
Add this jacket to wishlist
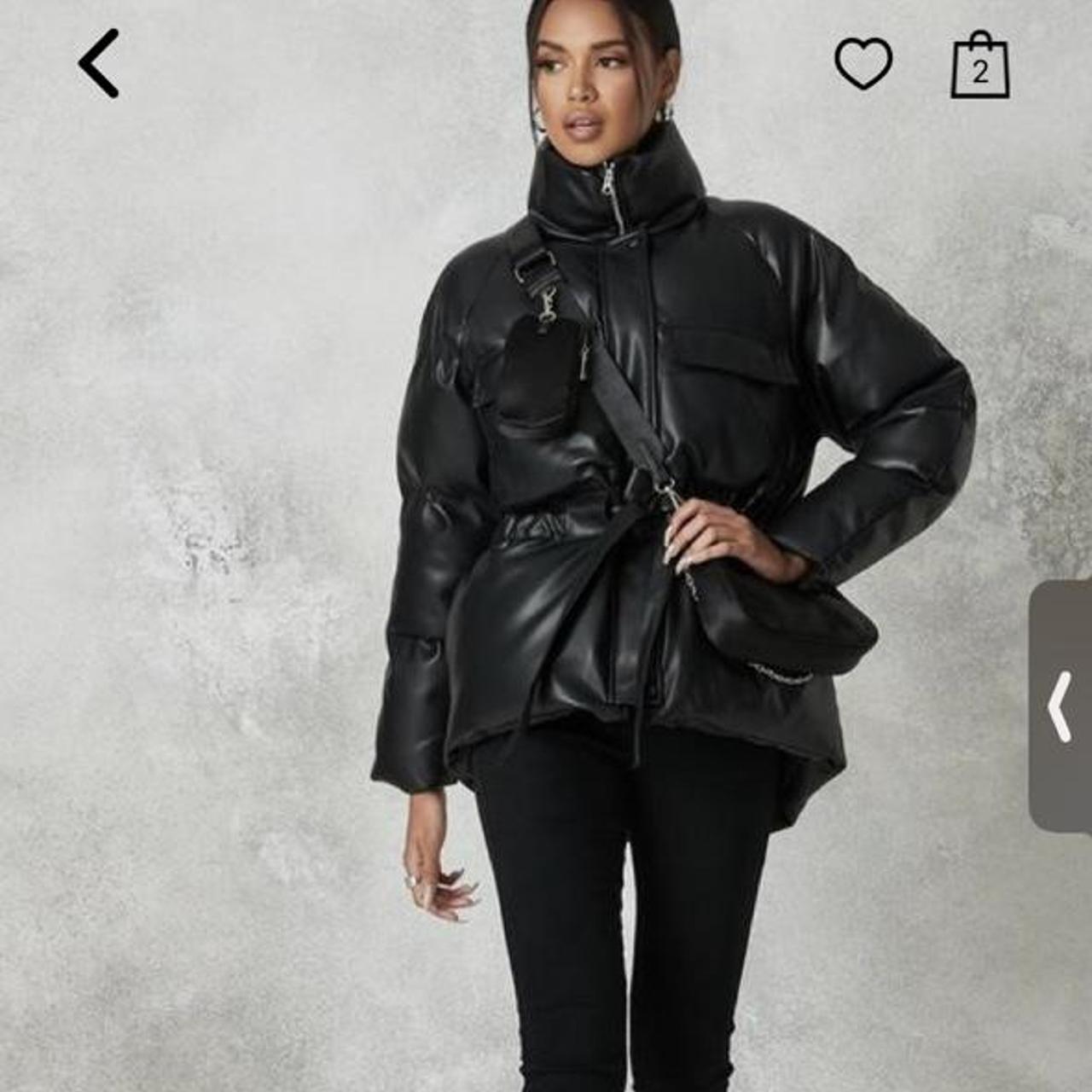coord(863,63)
